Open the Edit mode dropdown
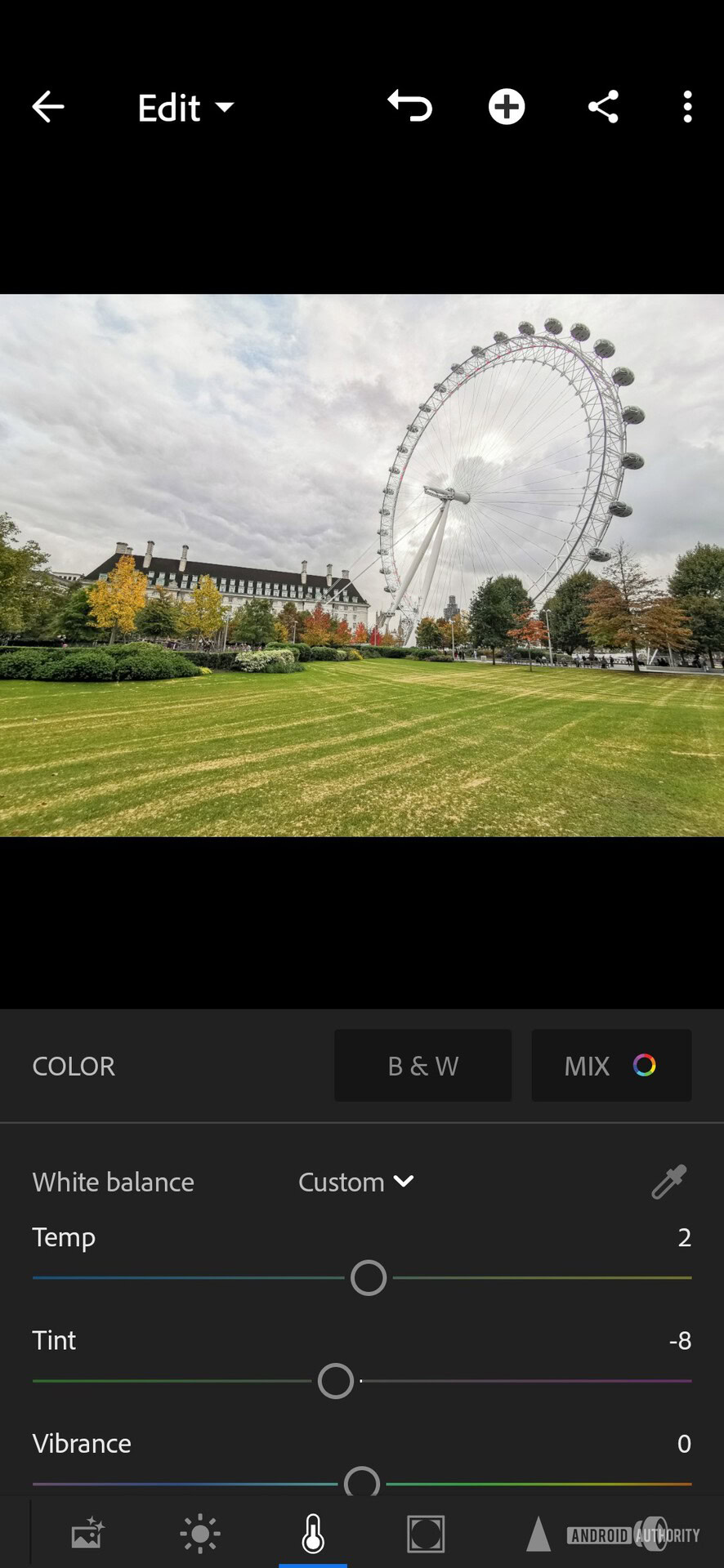The image size is (724, 1568). pyautogui.click(x=185, y=108)
